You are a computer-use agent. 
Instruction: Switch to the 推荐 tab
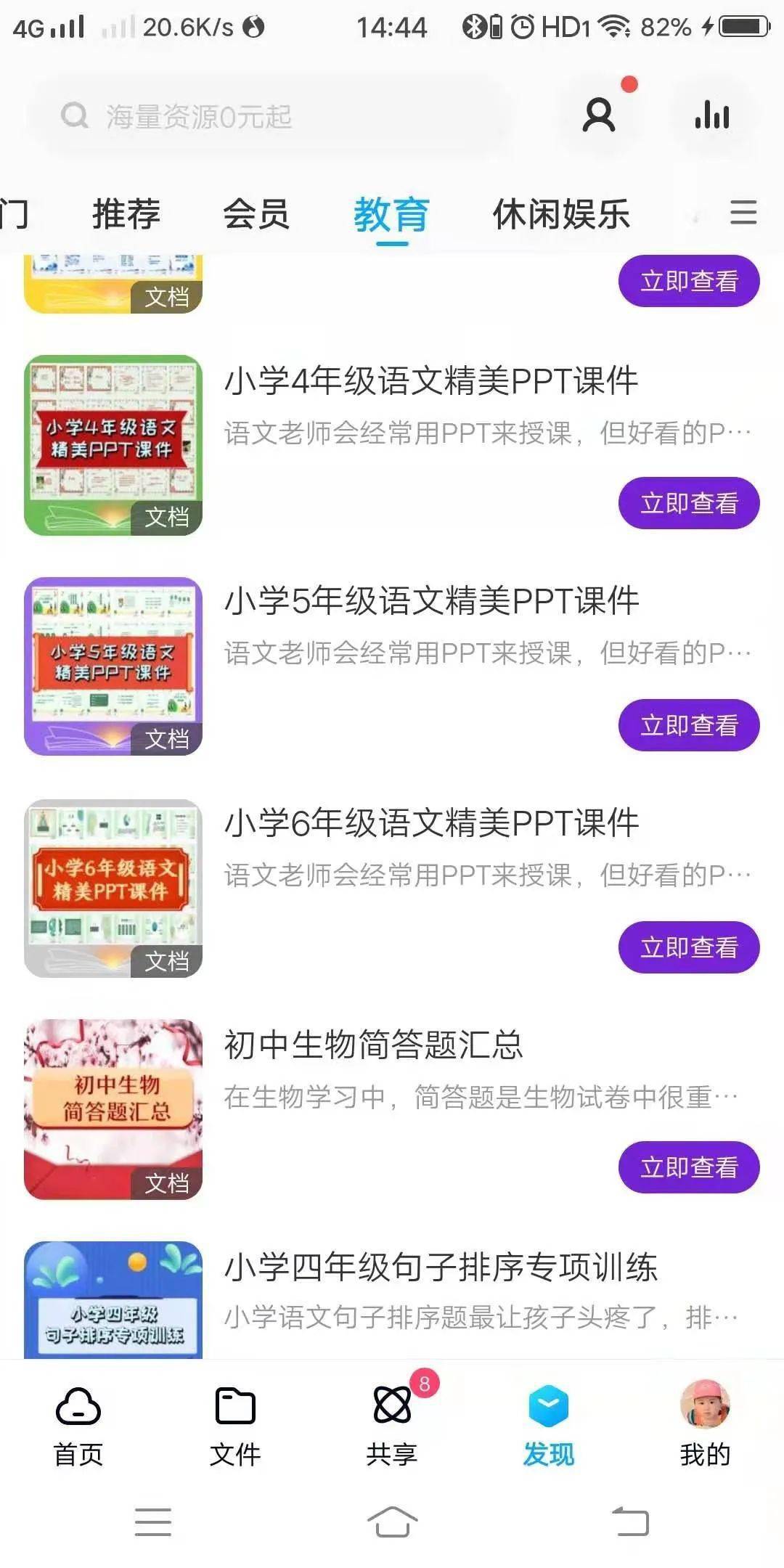tap(126, 214)
